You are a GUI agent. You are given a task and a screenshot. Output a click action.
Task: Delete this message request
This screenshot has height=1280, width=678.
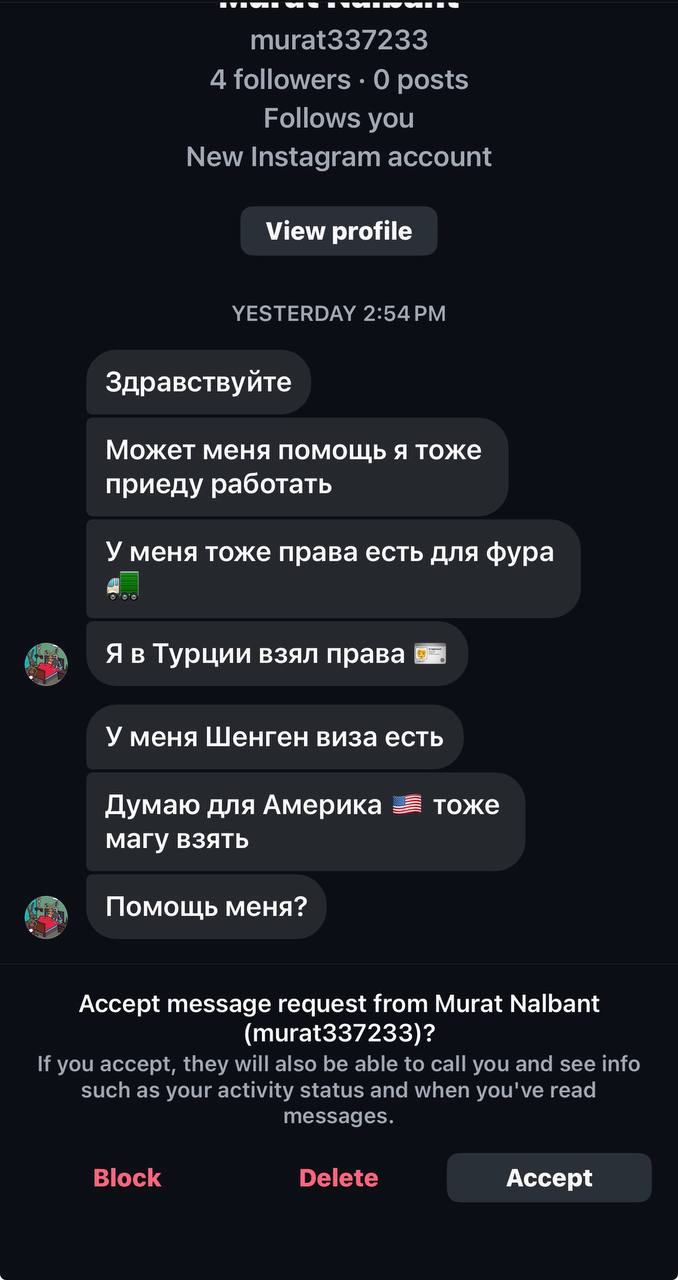(x=338, y=1178)
